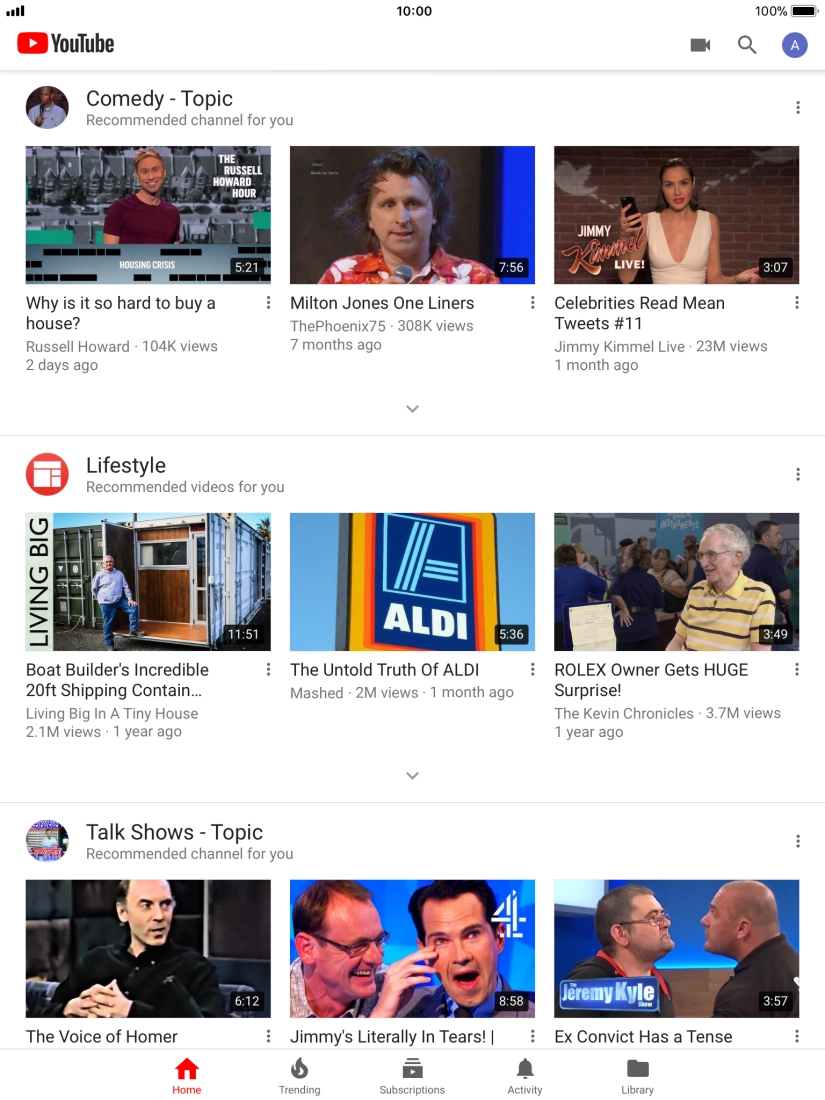
Task: Click the search magnifier icon
Action: click(x=747, y=44)
